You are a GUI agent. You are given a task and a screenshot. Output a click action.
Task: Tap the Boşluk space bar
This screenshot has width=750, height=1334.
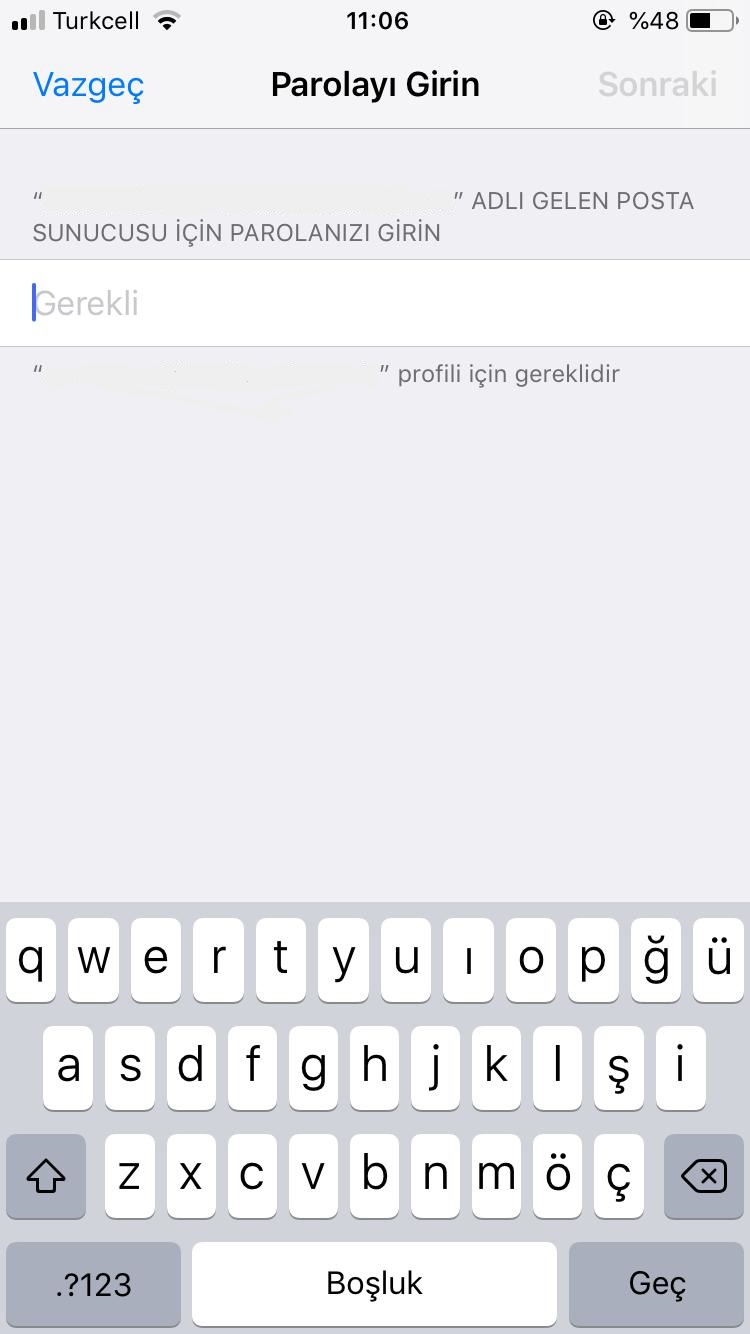[374, 1284]
